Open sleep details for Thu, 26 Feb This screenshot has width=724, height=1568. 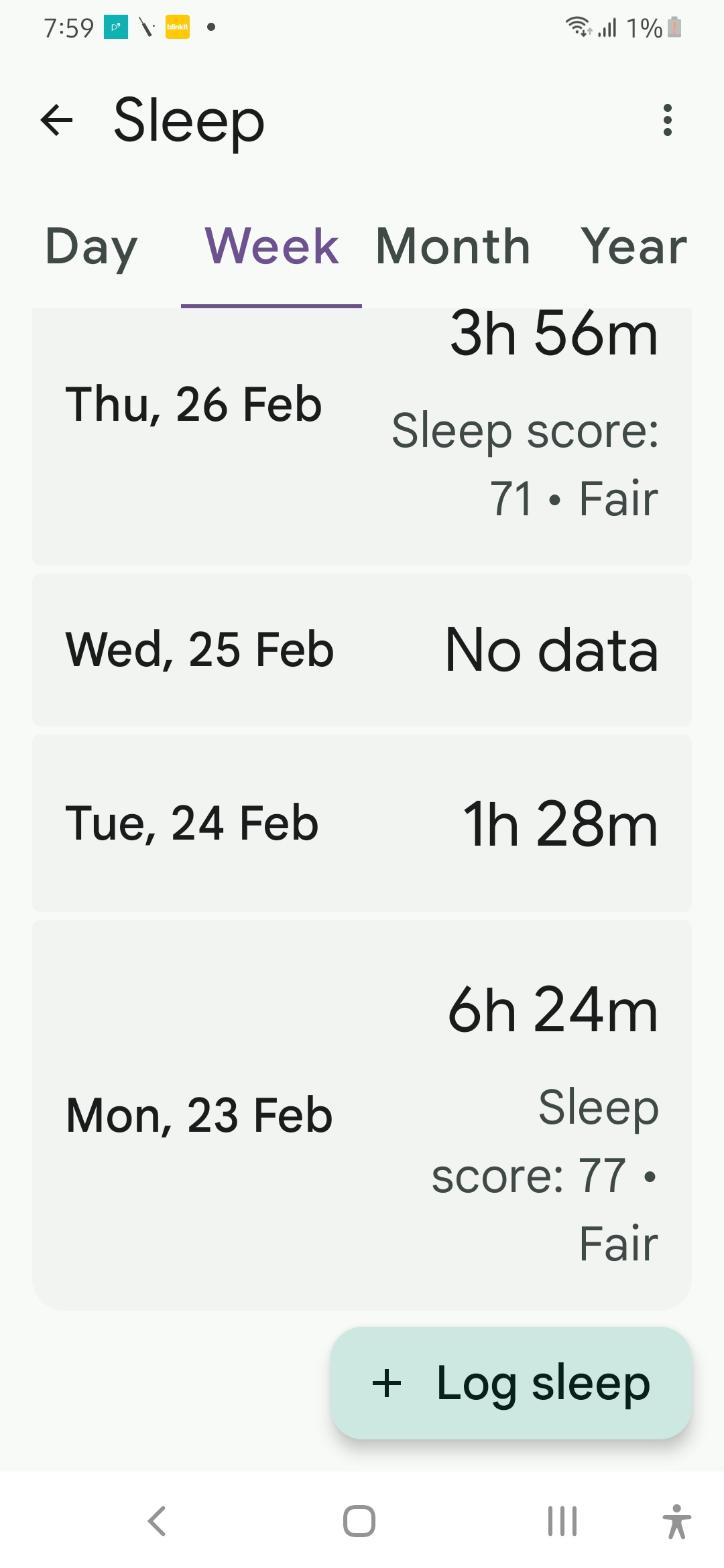(x=362, y=436)
